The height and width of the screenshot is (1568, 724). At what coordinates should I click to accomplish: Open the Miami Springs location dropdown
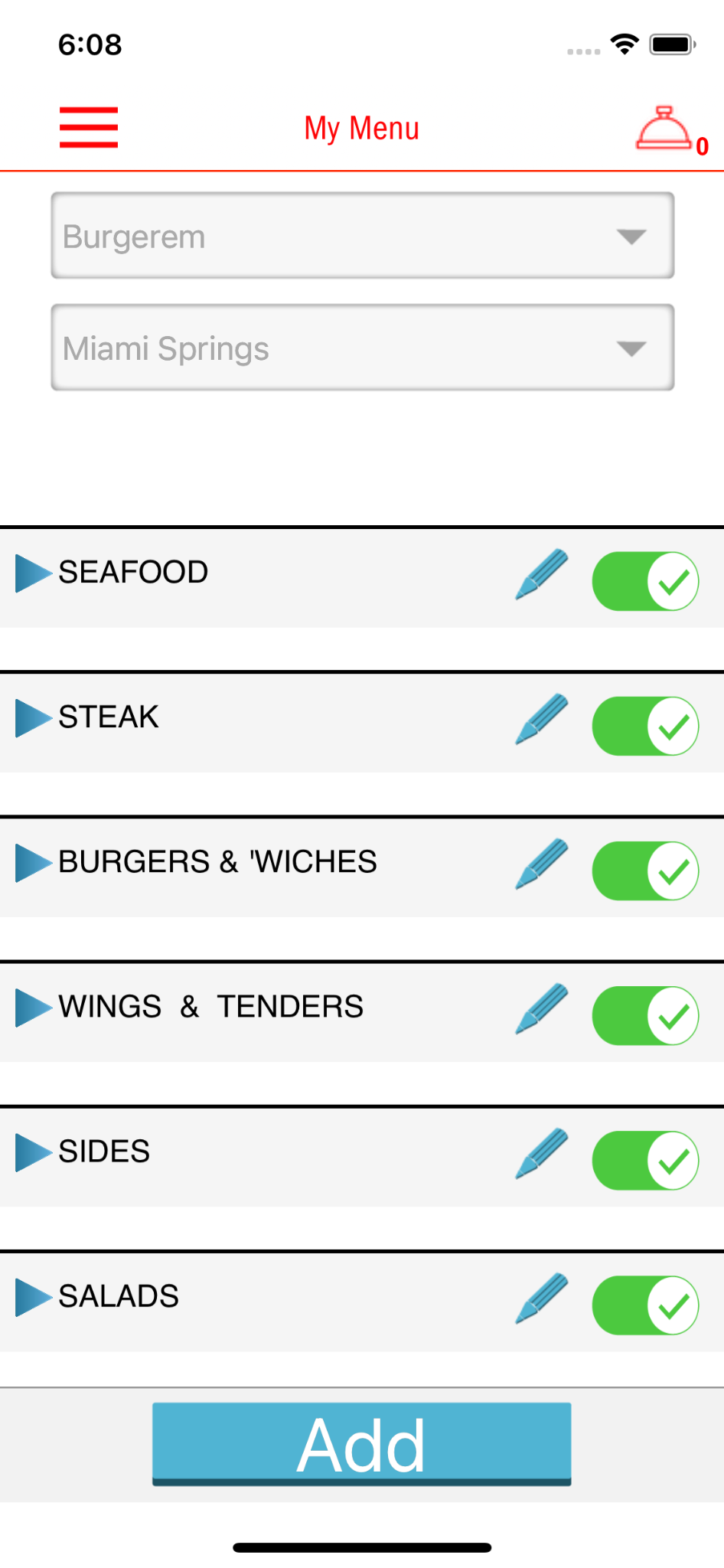tap(362, 348)
